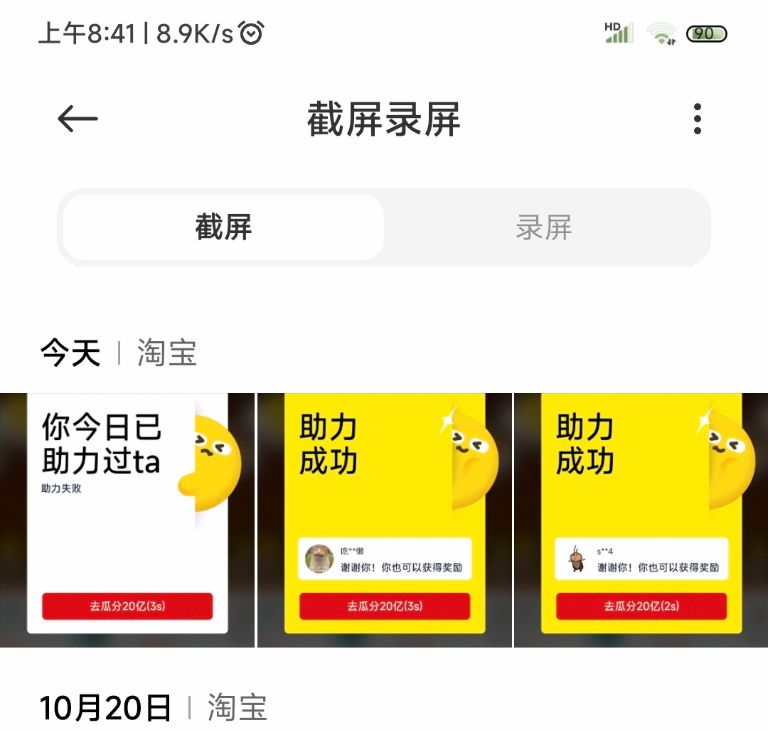The width and height of the screenshot is (768, 730).
Task: Open the 你今日已助力过ta screenshot thumbnail
Action: pyautogui.click(x=127, y=520)
